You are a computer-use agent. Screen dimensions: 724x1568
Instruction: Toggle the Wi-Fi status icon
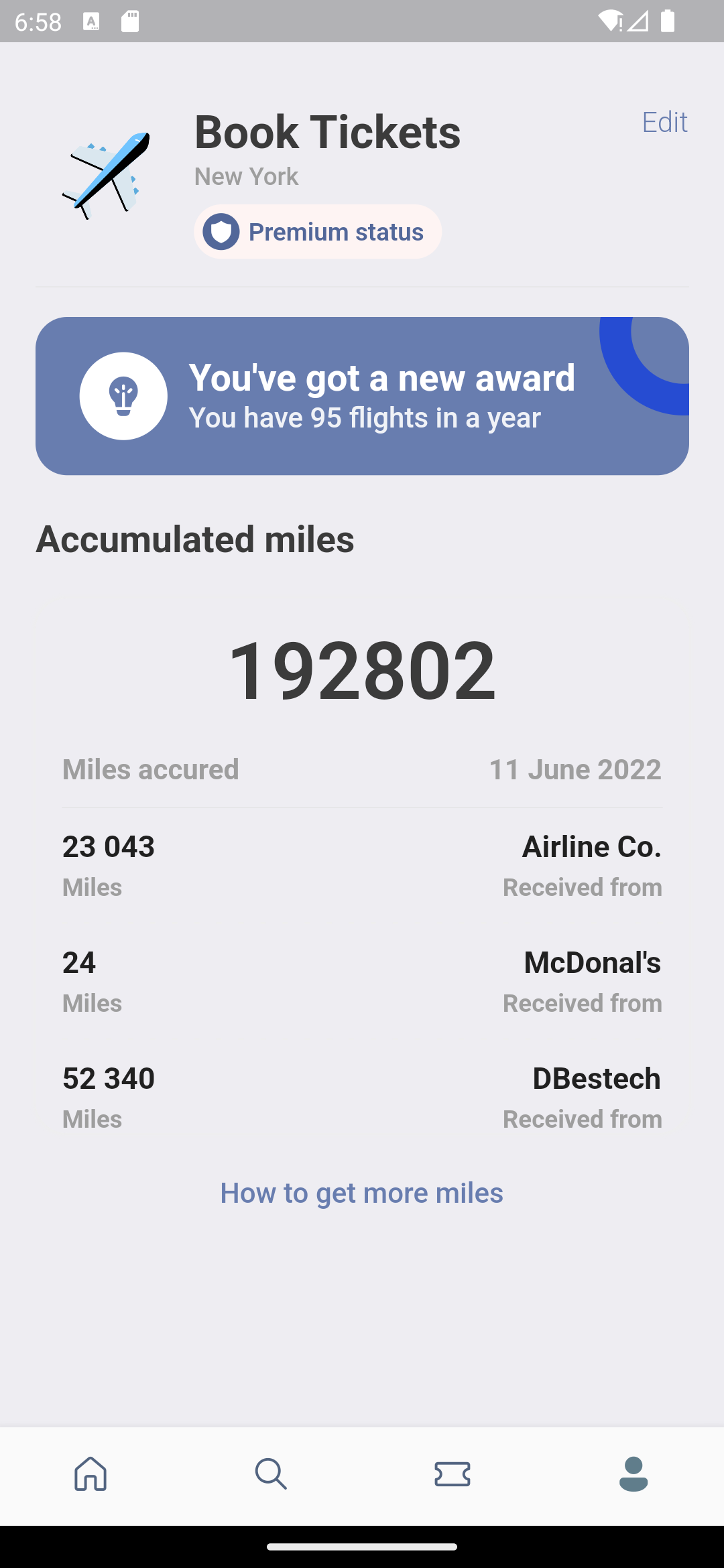pos(609,22)
